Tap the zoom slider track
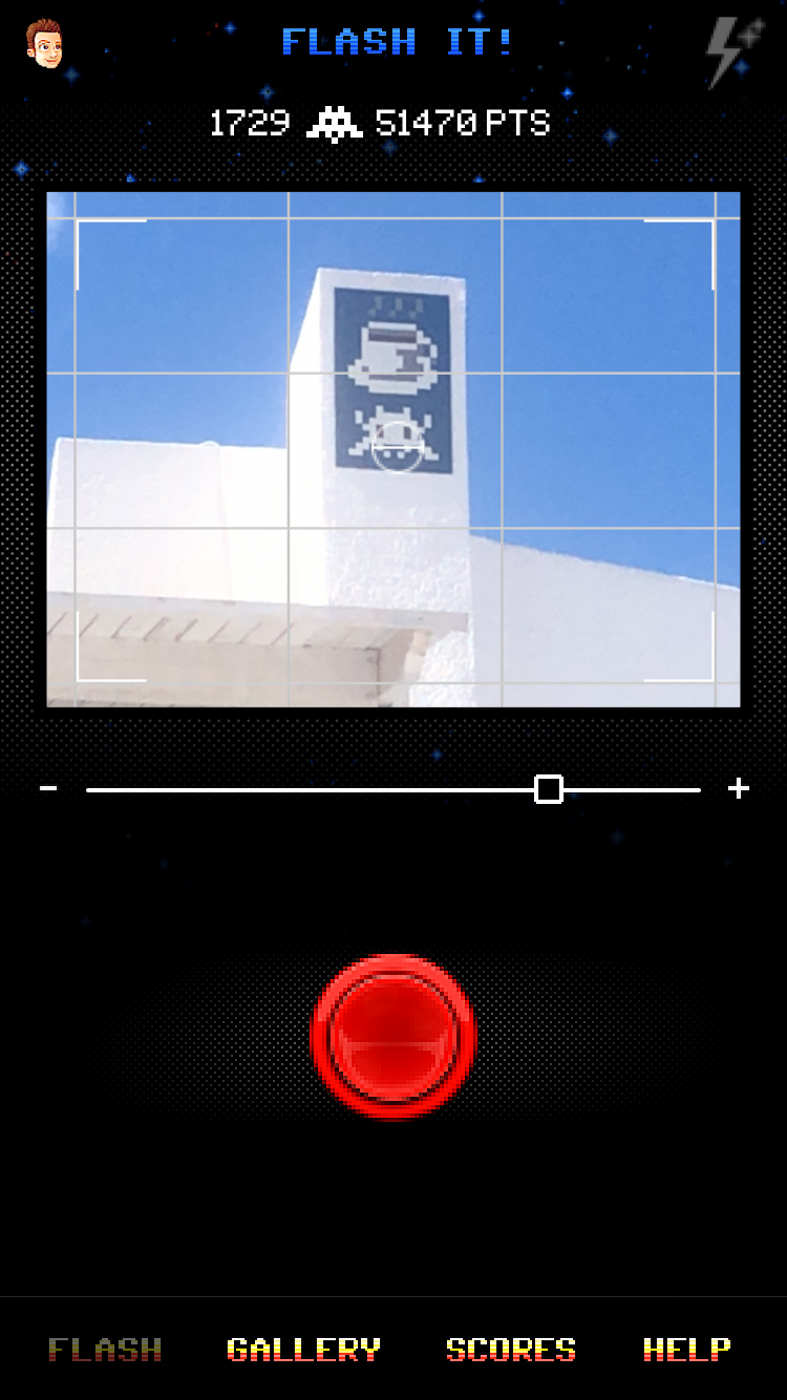 [x=393, y=790]
